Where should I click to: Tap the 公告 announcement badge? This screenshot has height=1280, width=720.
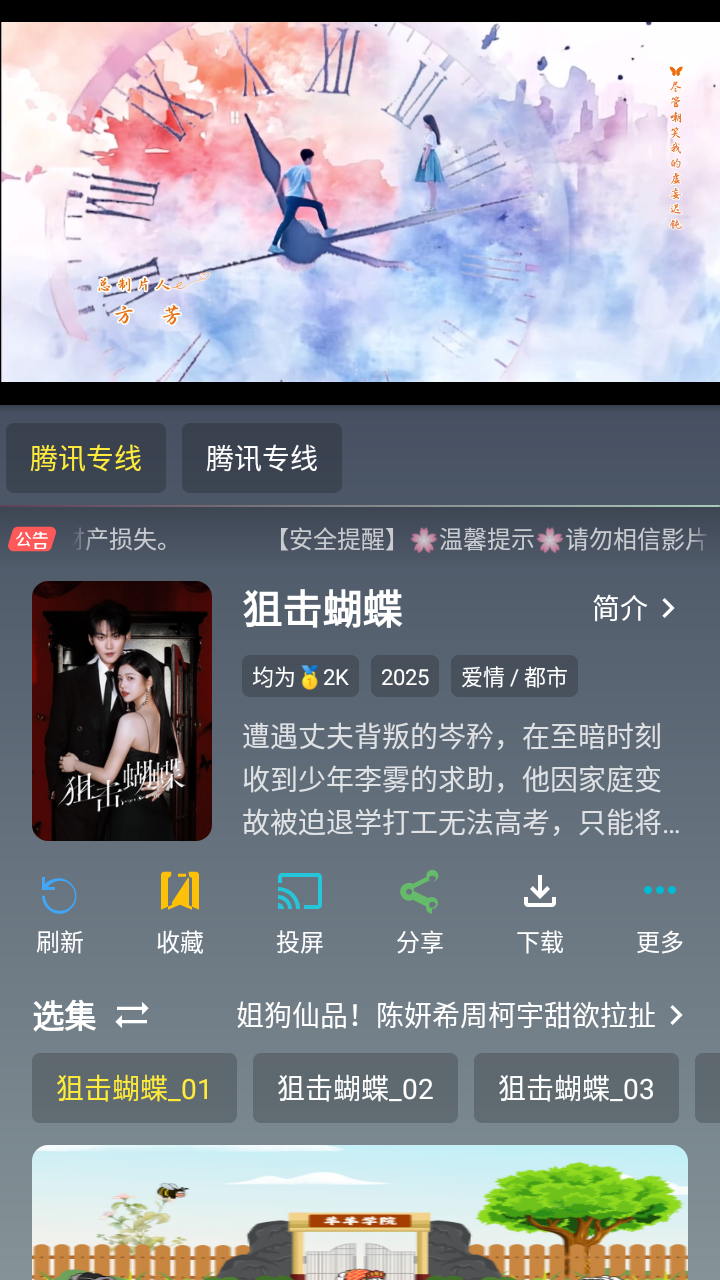coord(31,539)
